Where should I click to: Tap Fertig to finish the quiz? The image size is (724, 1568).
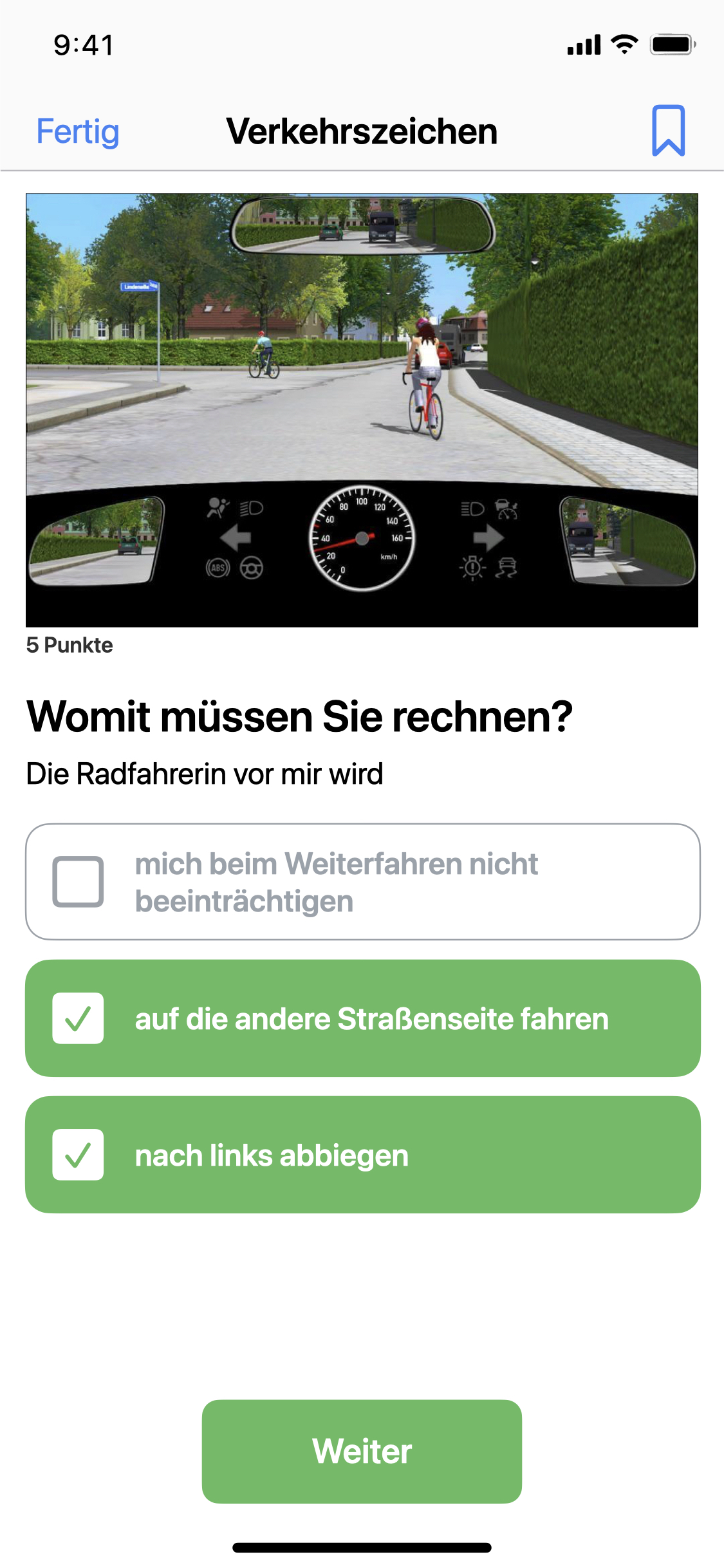[78, 132]
